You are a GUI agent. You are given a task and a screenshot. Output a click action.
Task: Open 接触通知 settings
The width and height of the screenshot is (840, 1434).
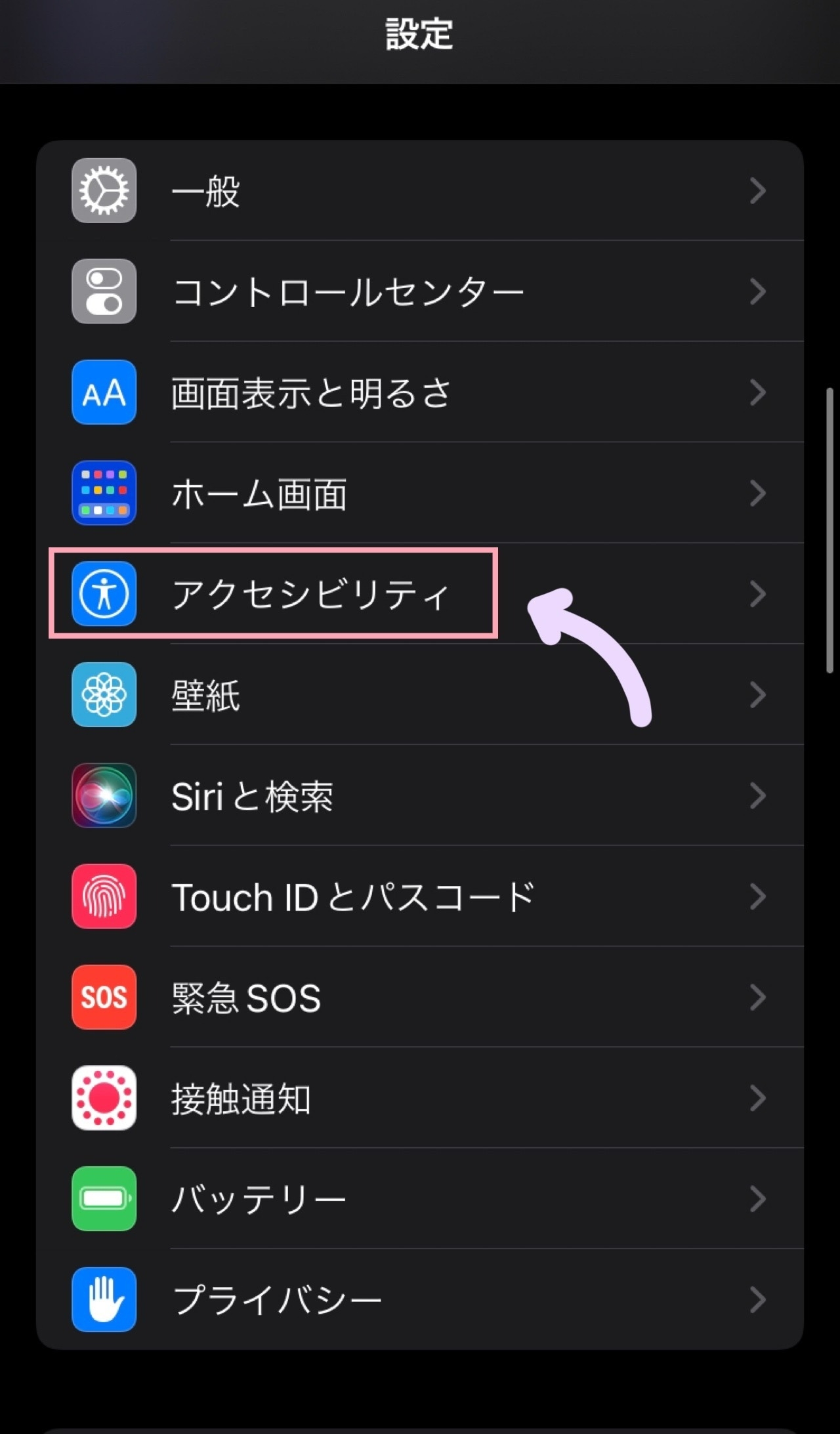pos(420,1099)
